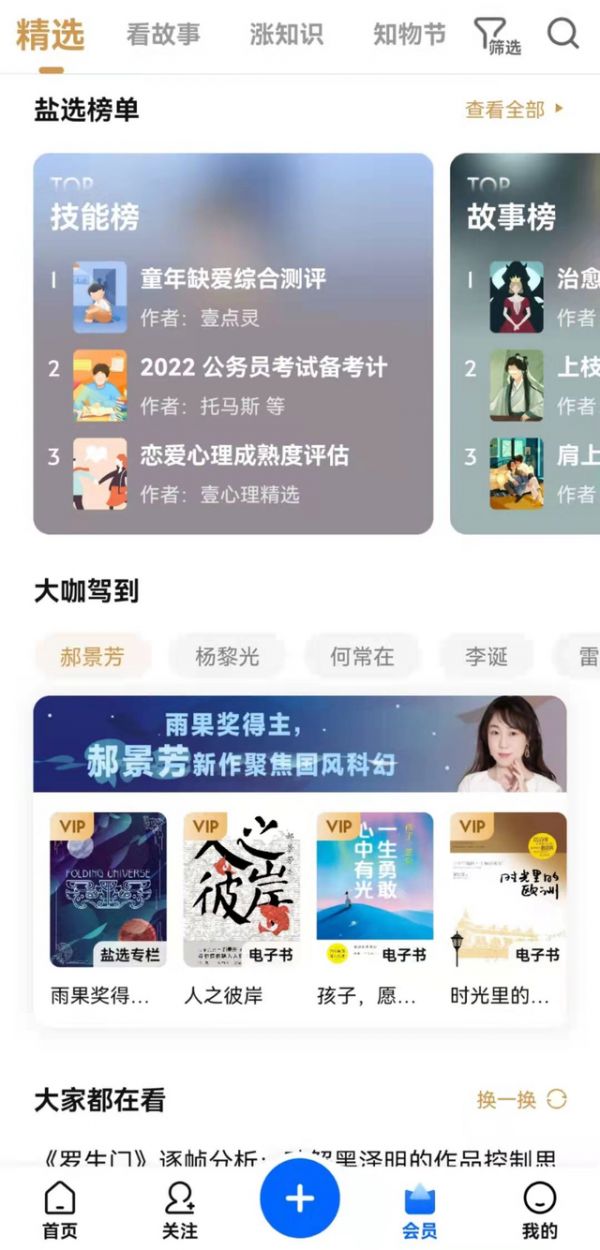
Task: Switch to the 知物节 tab
Action: point(409,35)
